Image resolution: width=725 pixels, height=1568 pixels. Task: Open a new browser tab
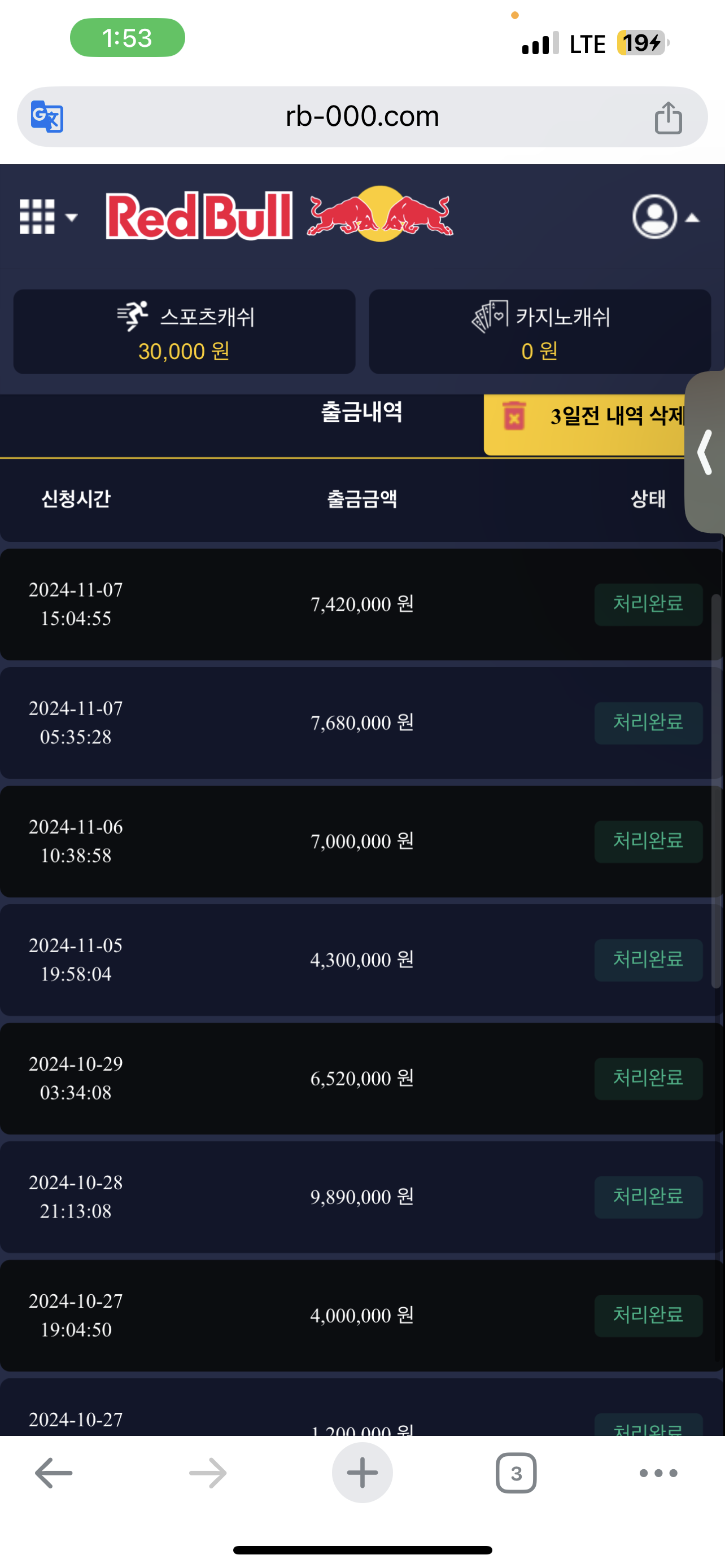coord(362,1473)
